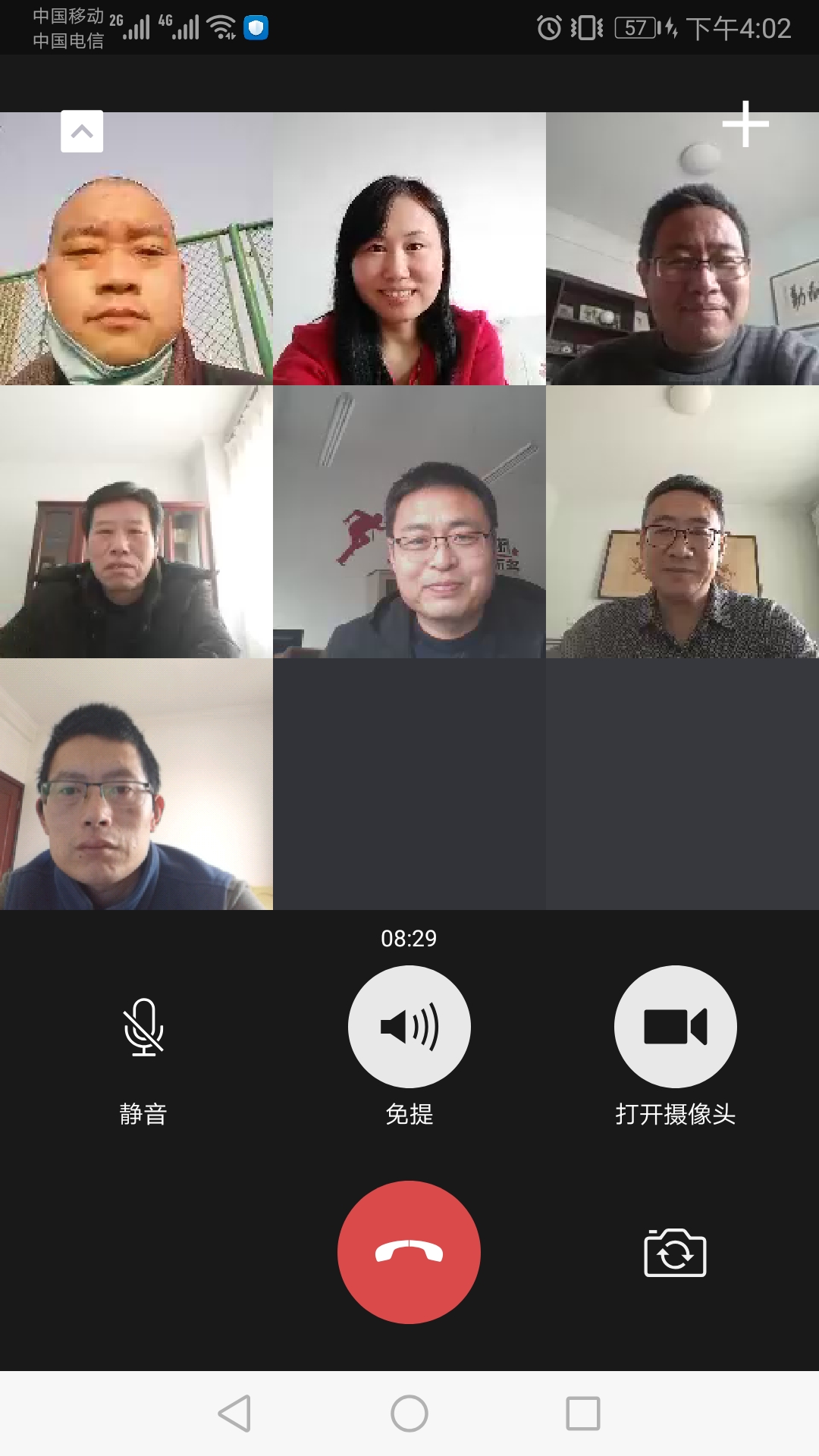
Task: Hang up the group call
Action: (x=409, y=1252)
